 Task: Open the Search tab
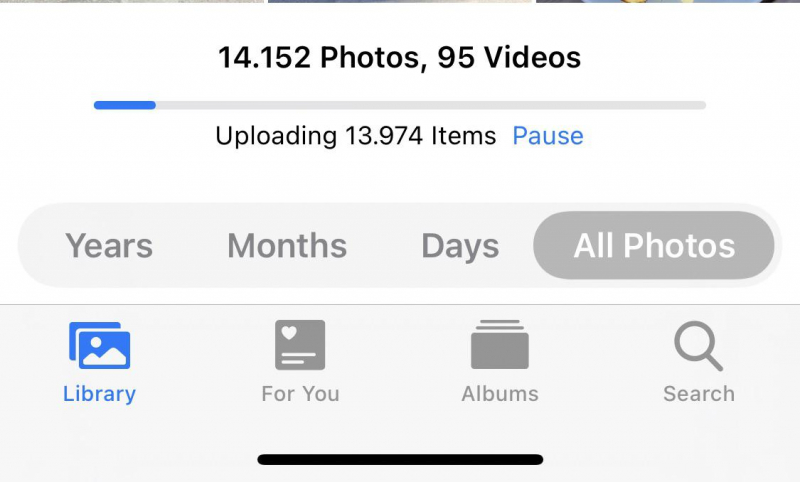698,362
